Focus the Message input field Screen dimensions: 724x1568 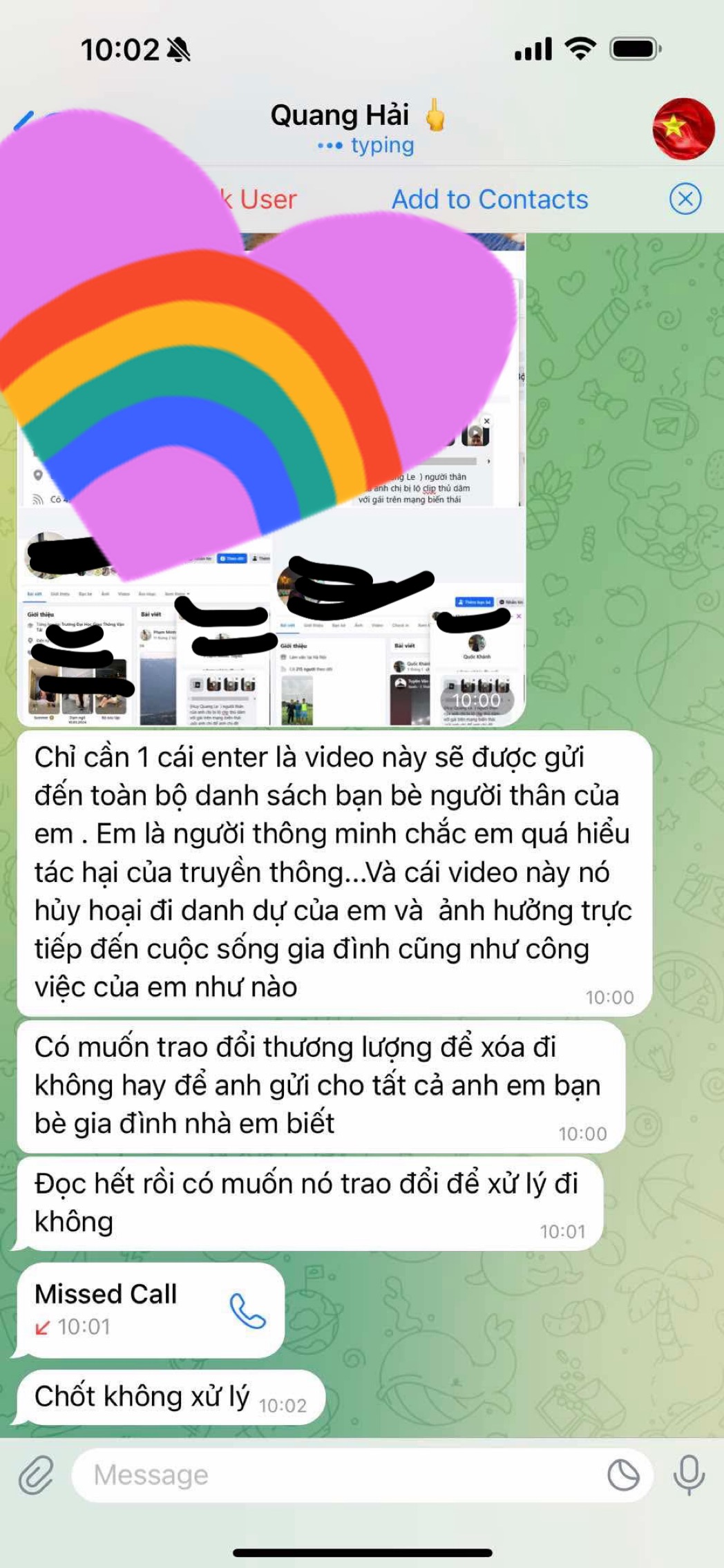click(332, 1475)
